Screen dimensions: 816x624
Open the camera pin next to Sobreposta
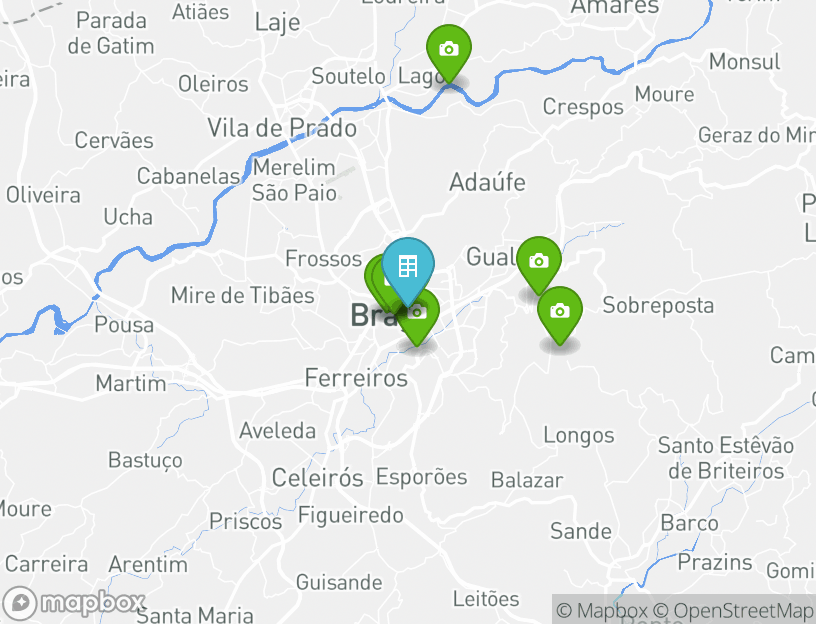click(x=560, y=312)
